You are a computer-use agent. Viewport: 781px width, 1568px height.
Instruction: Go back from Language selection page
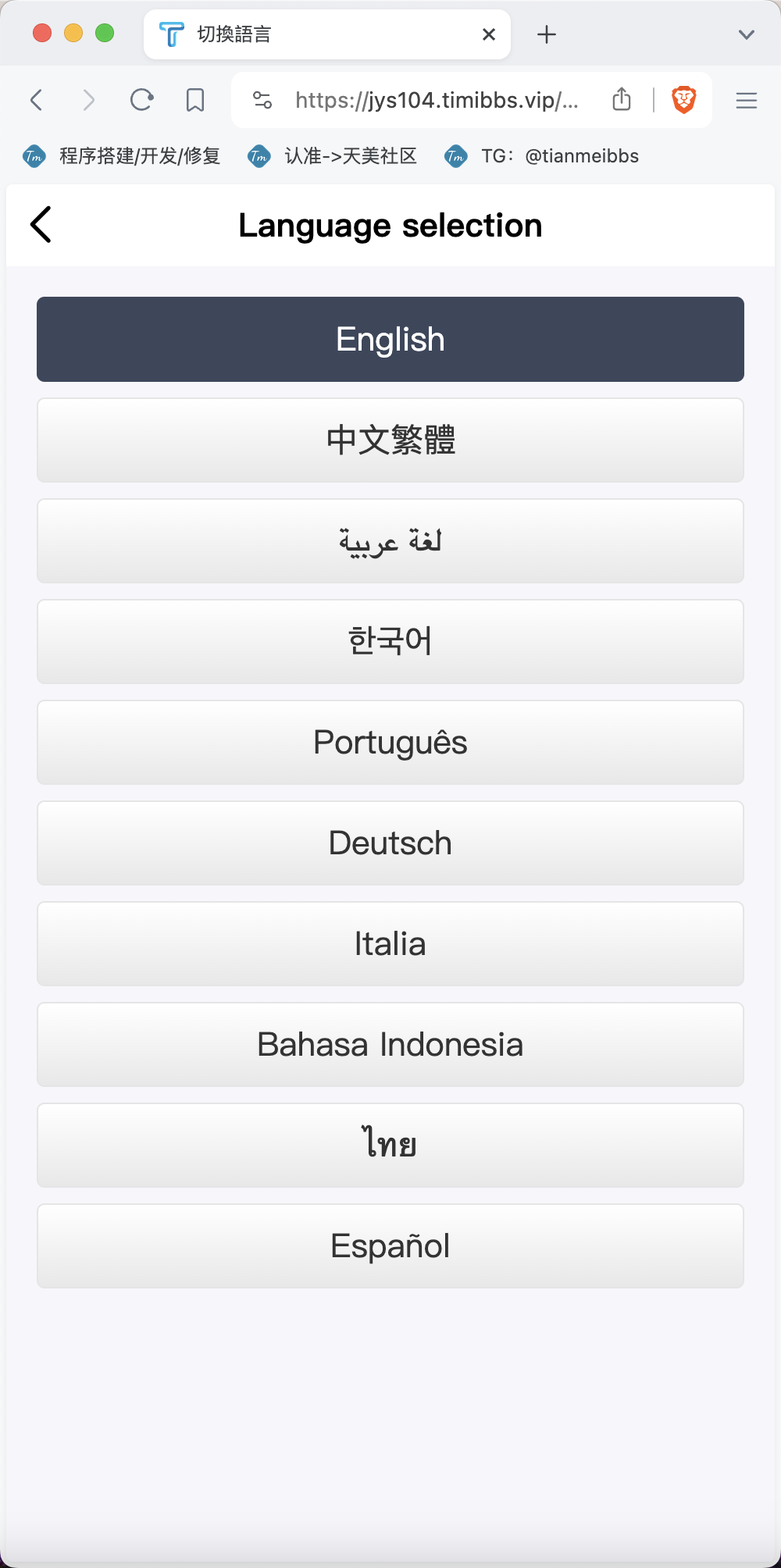point(41,225)
